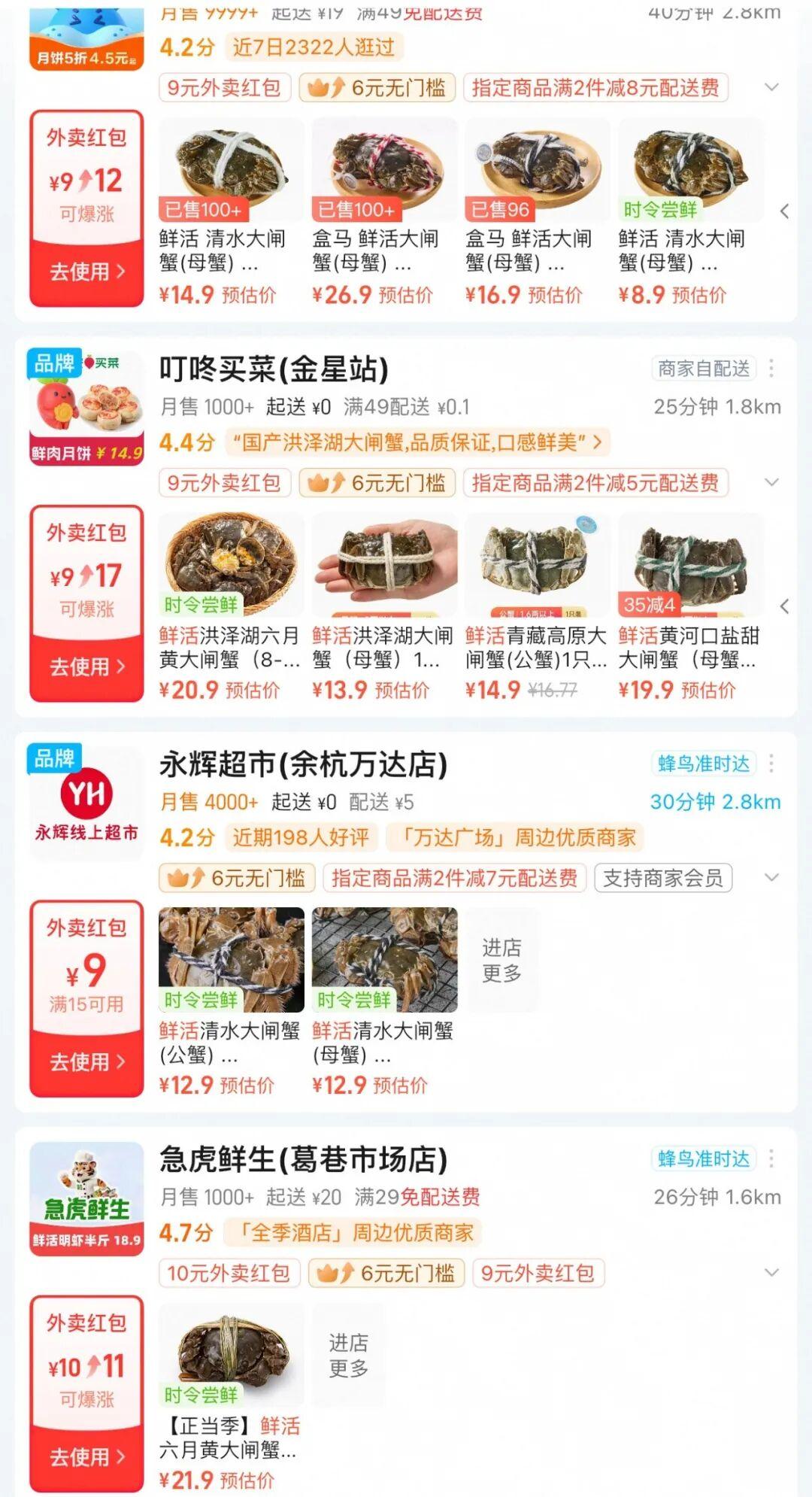This screenshot has width=812, height=1497.
Task: View 鲜活洪泽湖六月黄大闸蟹 priced ¥20.9
Action: 231,606
